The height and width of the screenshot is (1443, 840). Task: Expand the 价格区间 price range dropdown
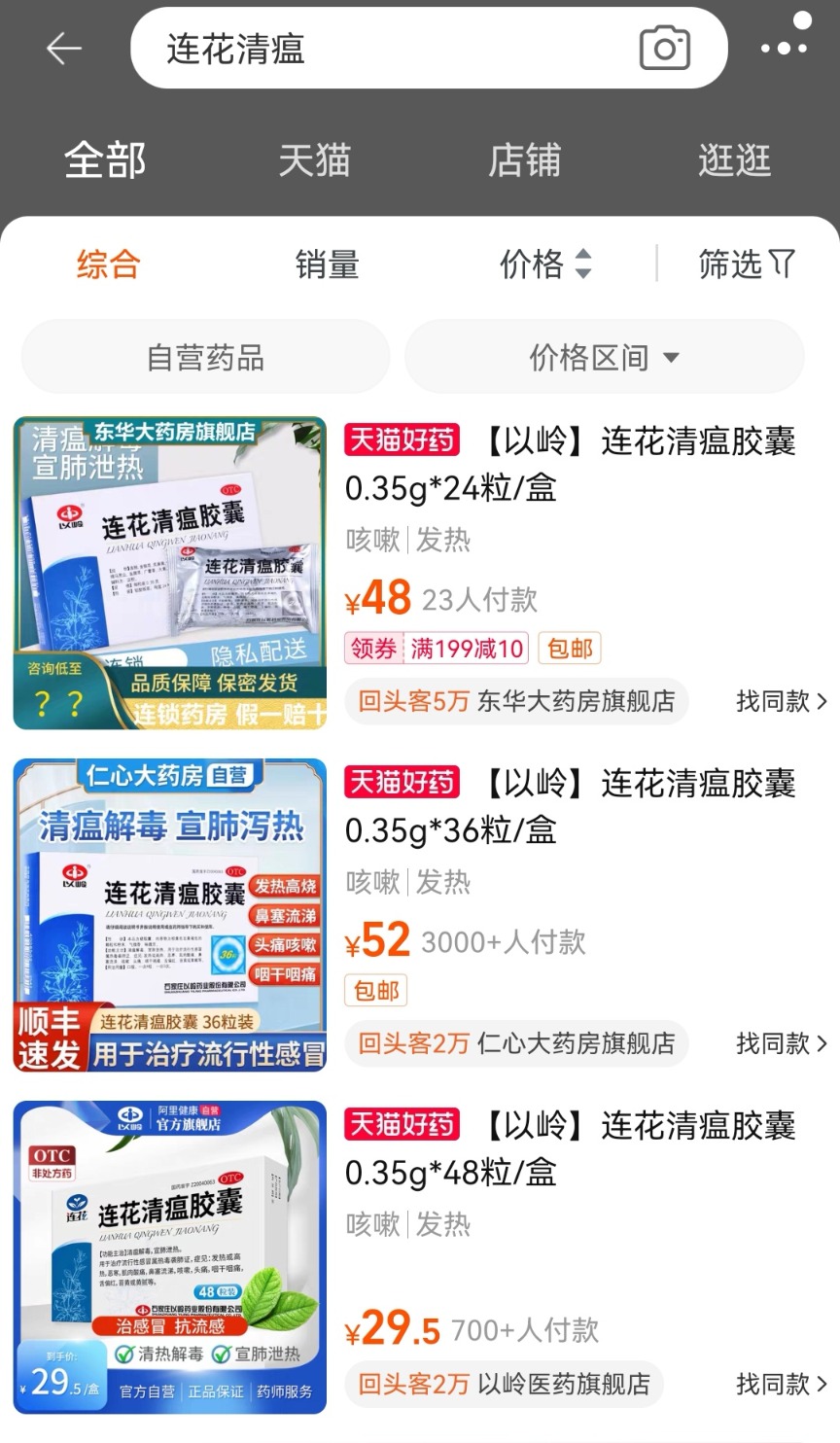point(604,356)
